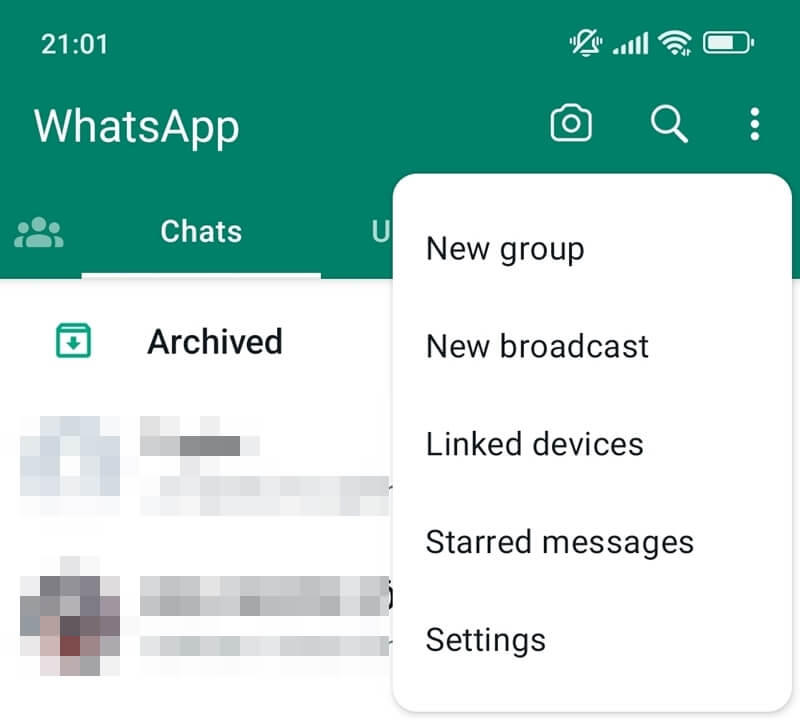
Task: Open Settings from the menu
Action: coord(486,640)
